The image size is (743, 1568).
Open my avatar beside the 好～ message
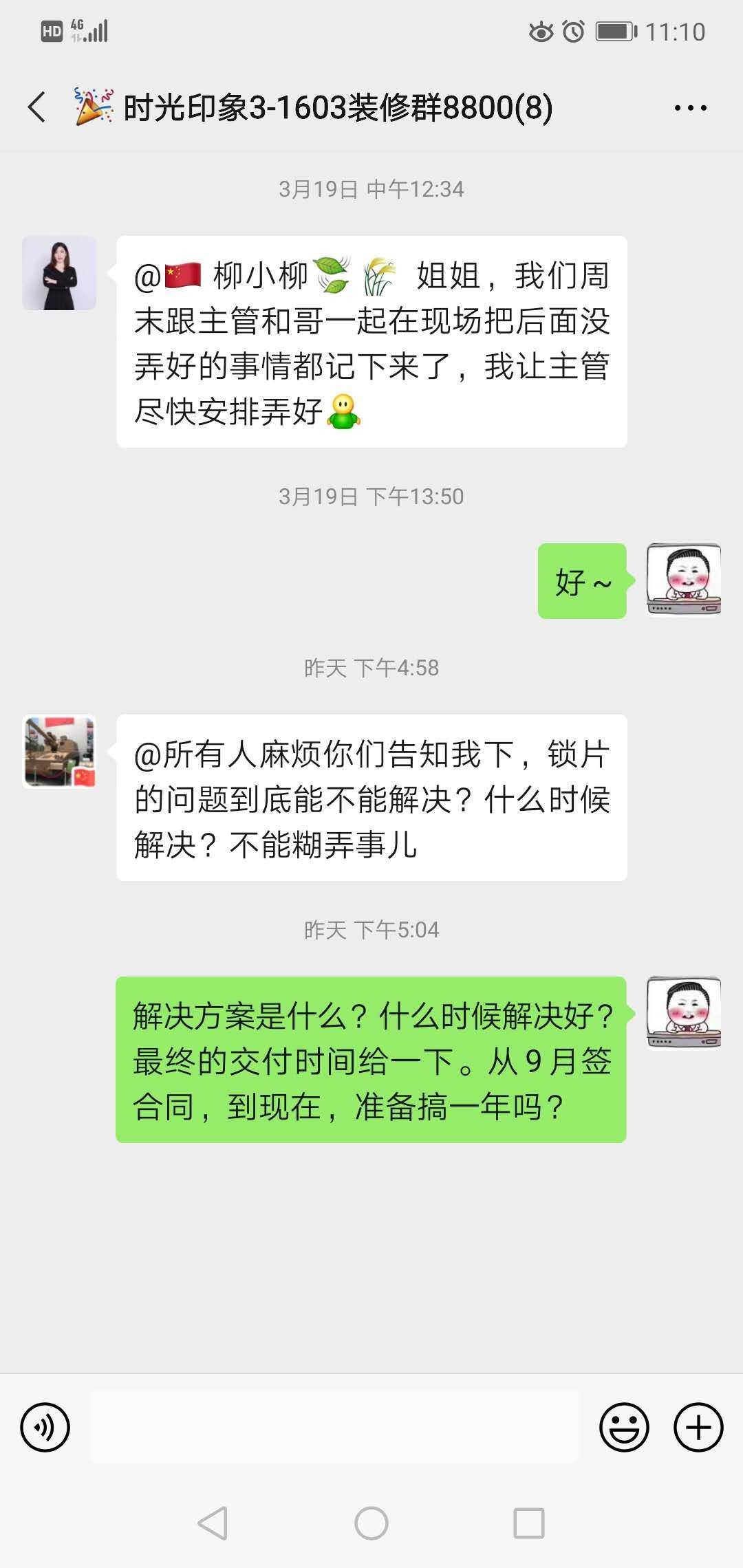coord(683,580)
